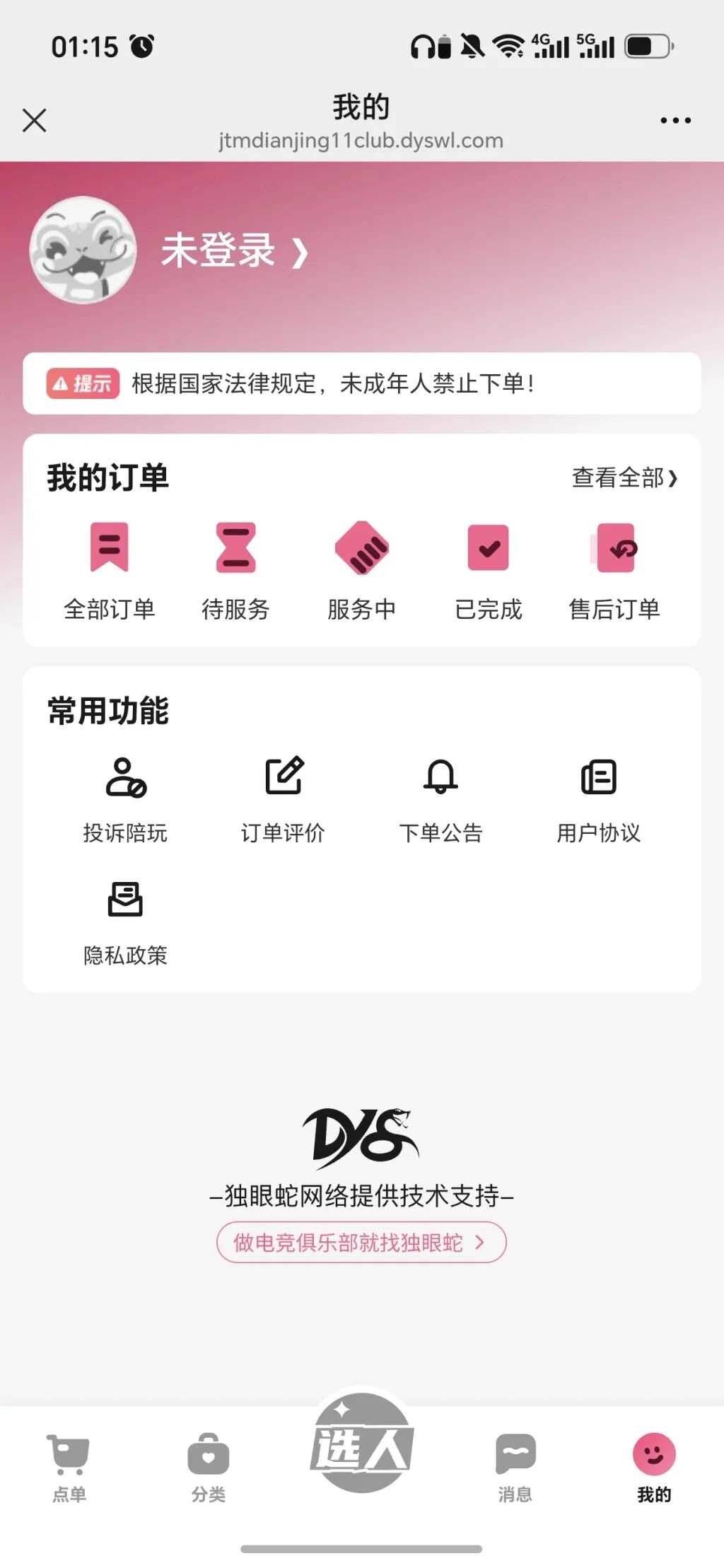Select the 我的 tab
Viewport: 724px width, 1568px height.
tap(654, 1468)
